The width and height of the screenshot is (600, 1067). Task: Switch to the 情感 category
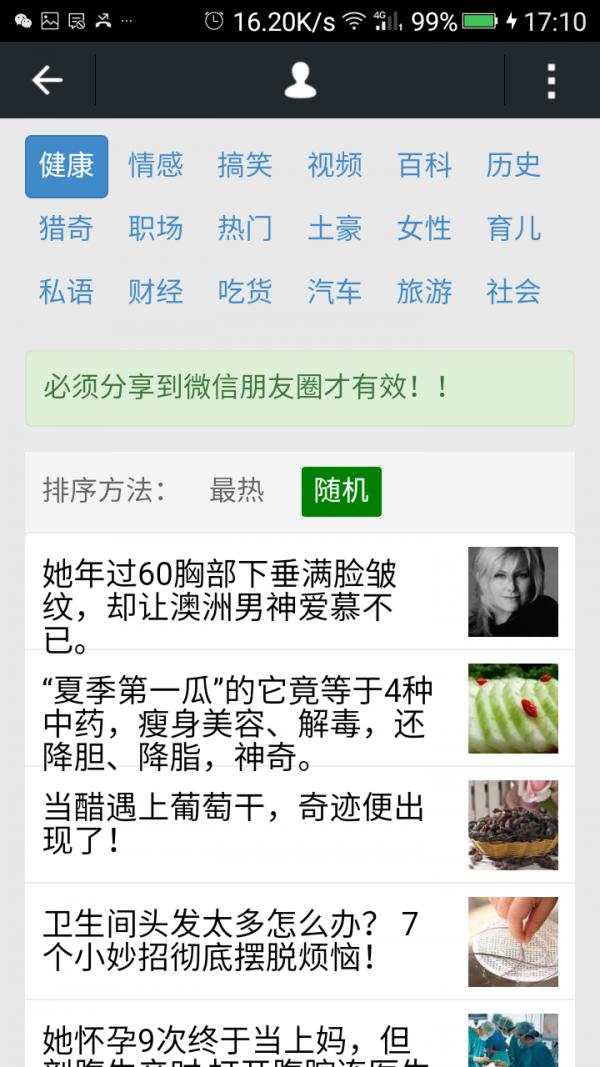tap(155, 165)
